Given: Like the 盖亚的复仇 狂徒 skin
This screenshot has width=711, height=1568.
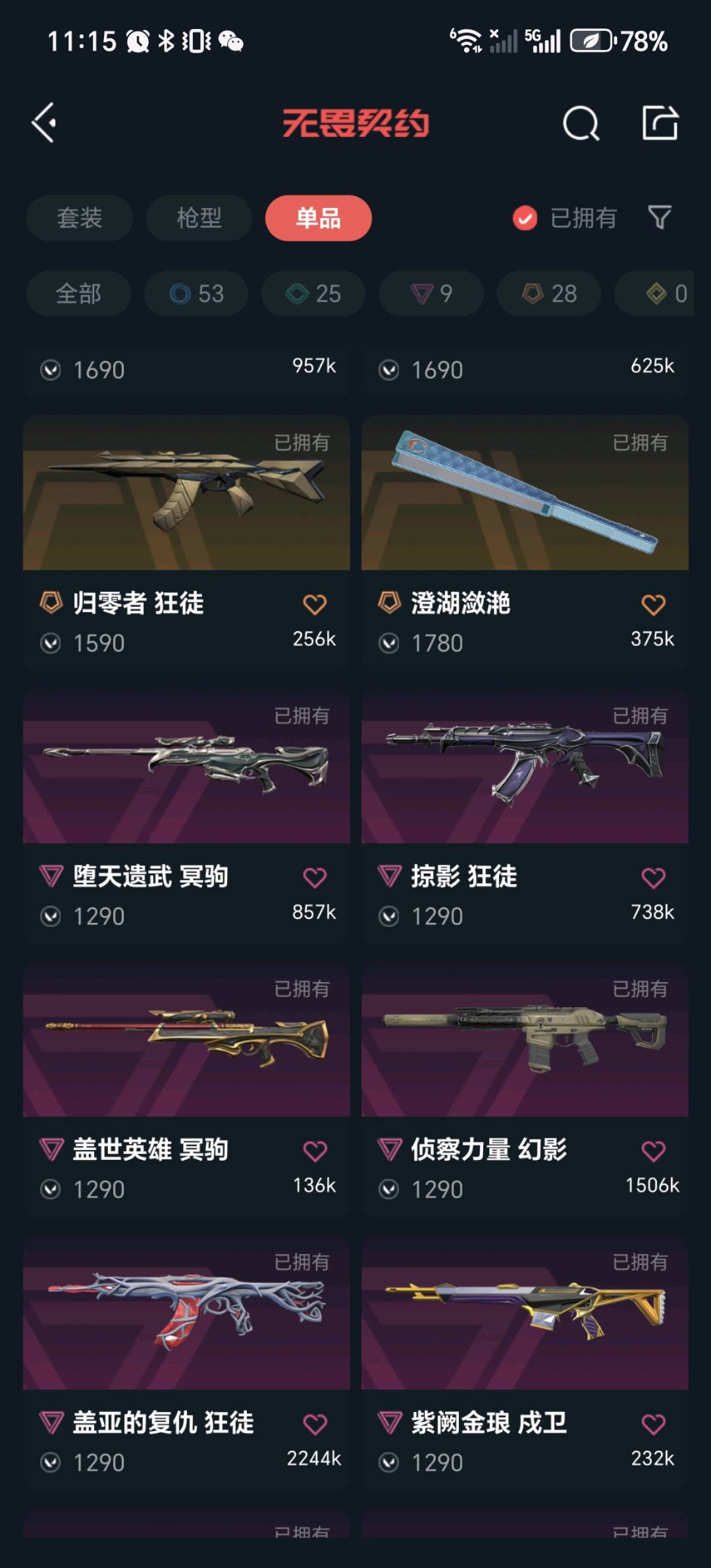Looking at the screenshot, I should (x=315, y=1424).
